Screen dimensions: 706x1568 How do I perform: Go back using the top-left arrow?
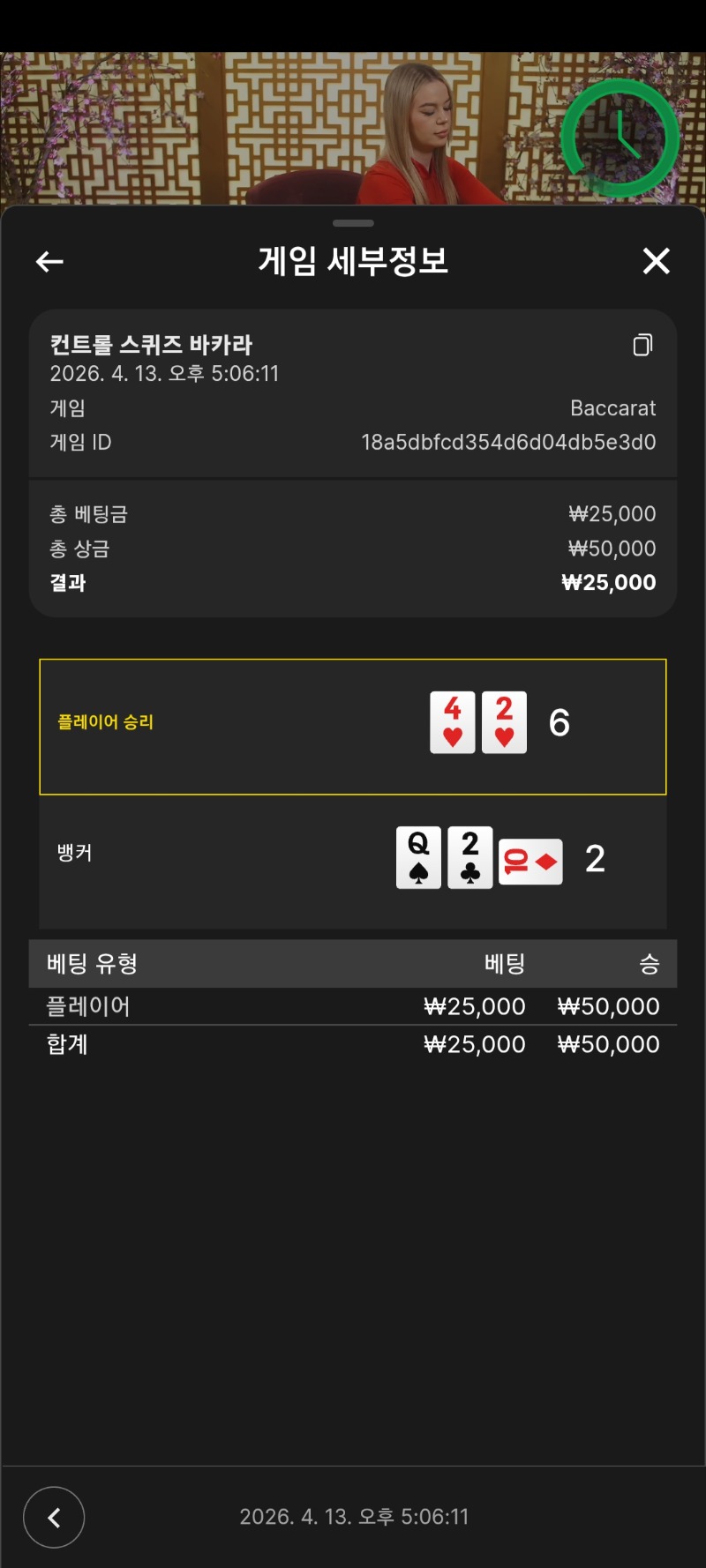[x=49, y=262]
